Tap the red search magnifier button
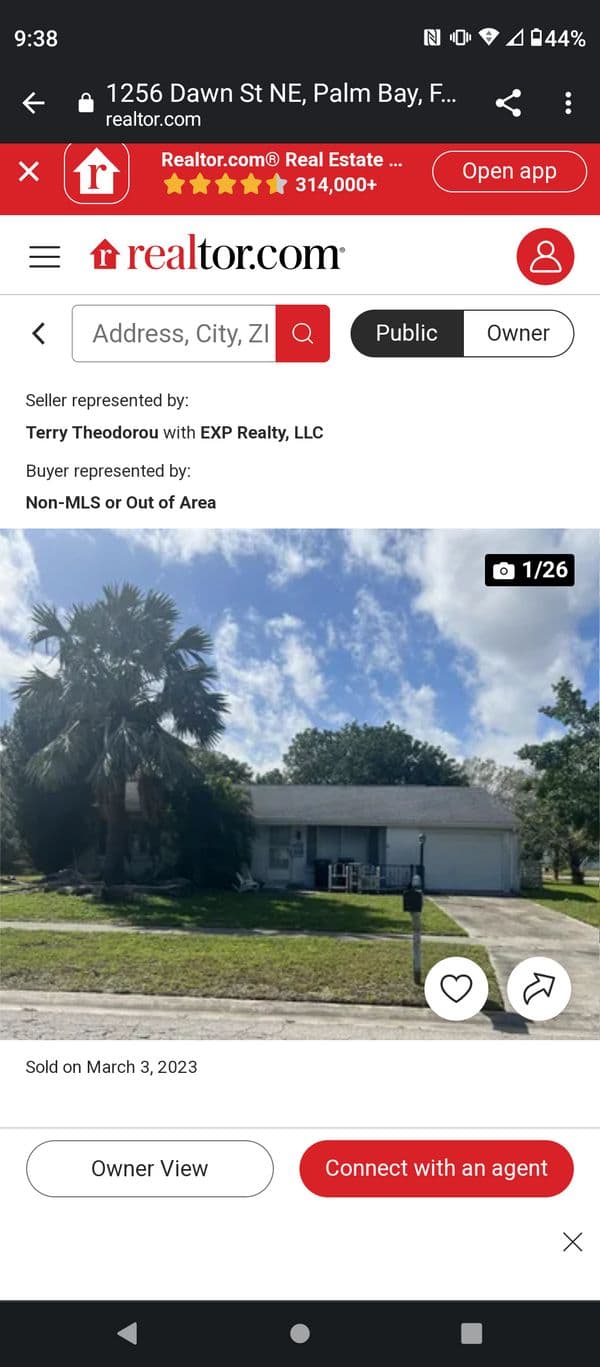This screenshot has height=1367, width=600. pos(303,333)
